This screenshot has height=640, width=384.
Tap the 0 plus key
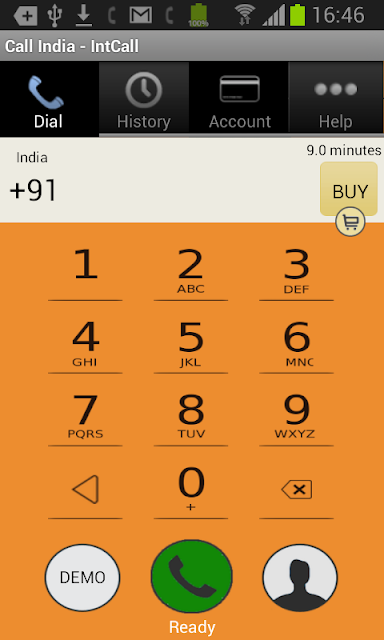[x=191, y=489]
